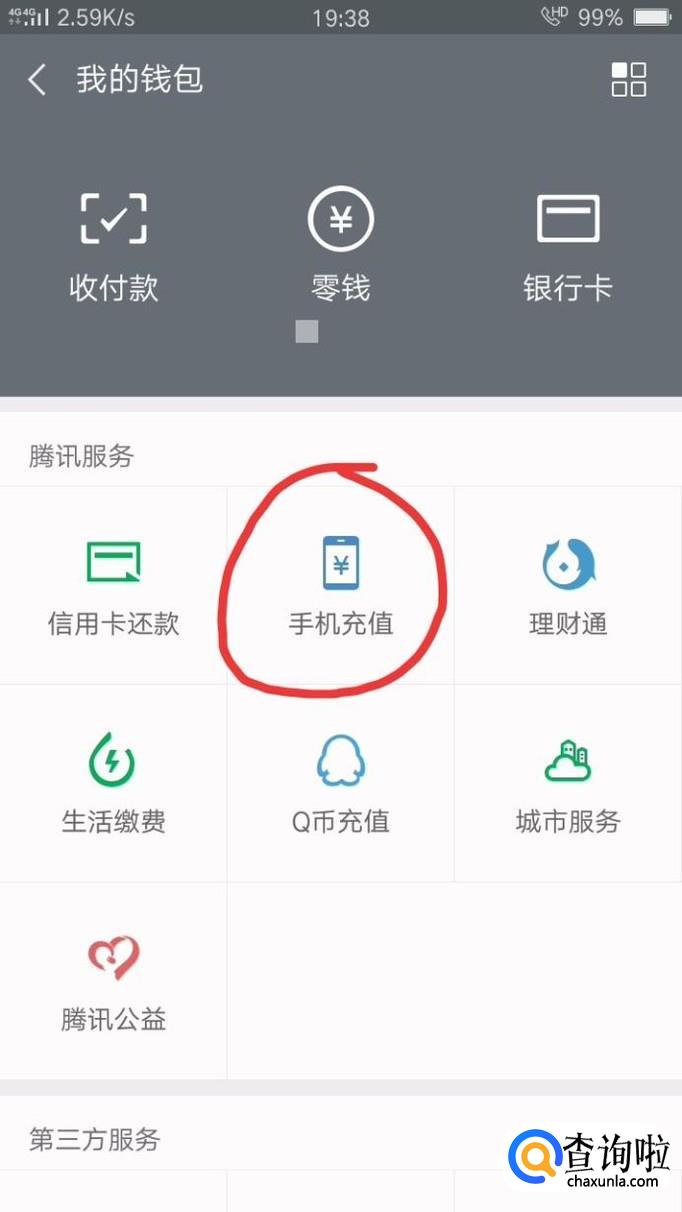
Task: Open the four-square grid menu icon
Action: pos(629,79)
